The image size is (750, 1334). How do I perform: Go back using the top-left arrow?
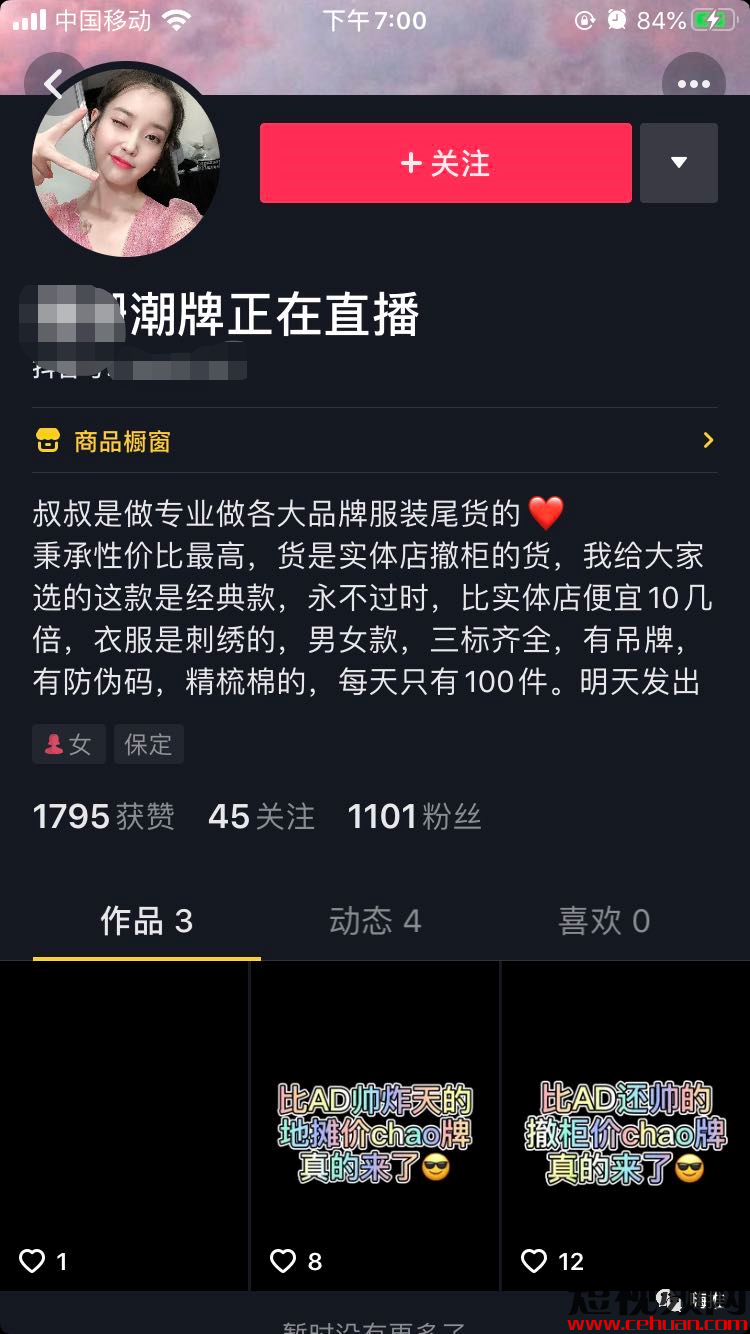coord(53,84)
